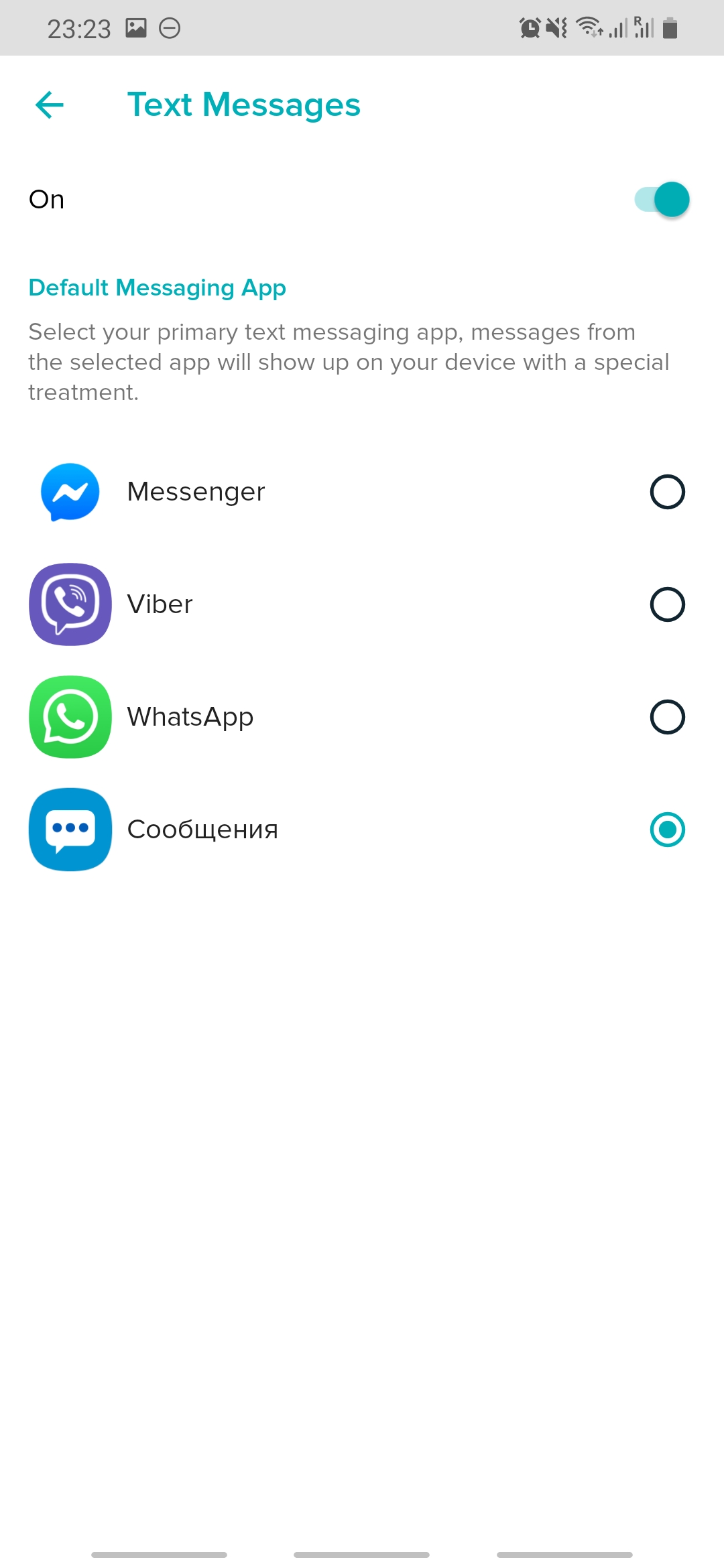
Task: Tap the Сообщения radio button
Action: [667, 830]
